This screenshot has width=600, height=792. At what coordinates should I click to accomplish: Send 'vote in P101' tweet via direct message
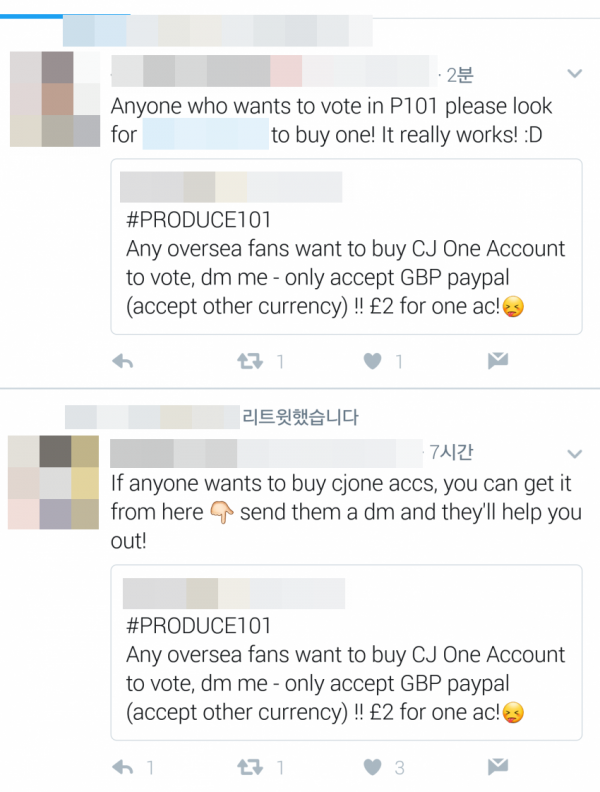(x=497, y=361)
